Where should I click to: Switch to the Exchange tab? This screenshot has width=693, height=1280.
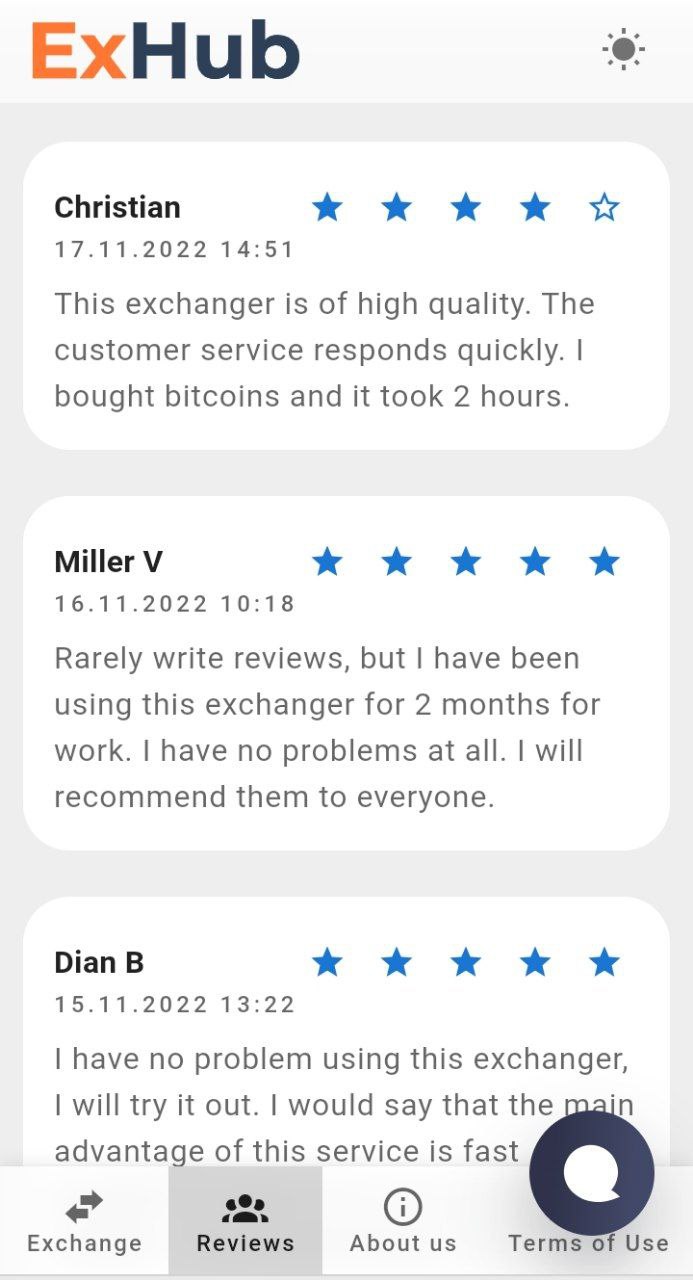coord(84,1221)
